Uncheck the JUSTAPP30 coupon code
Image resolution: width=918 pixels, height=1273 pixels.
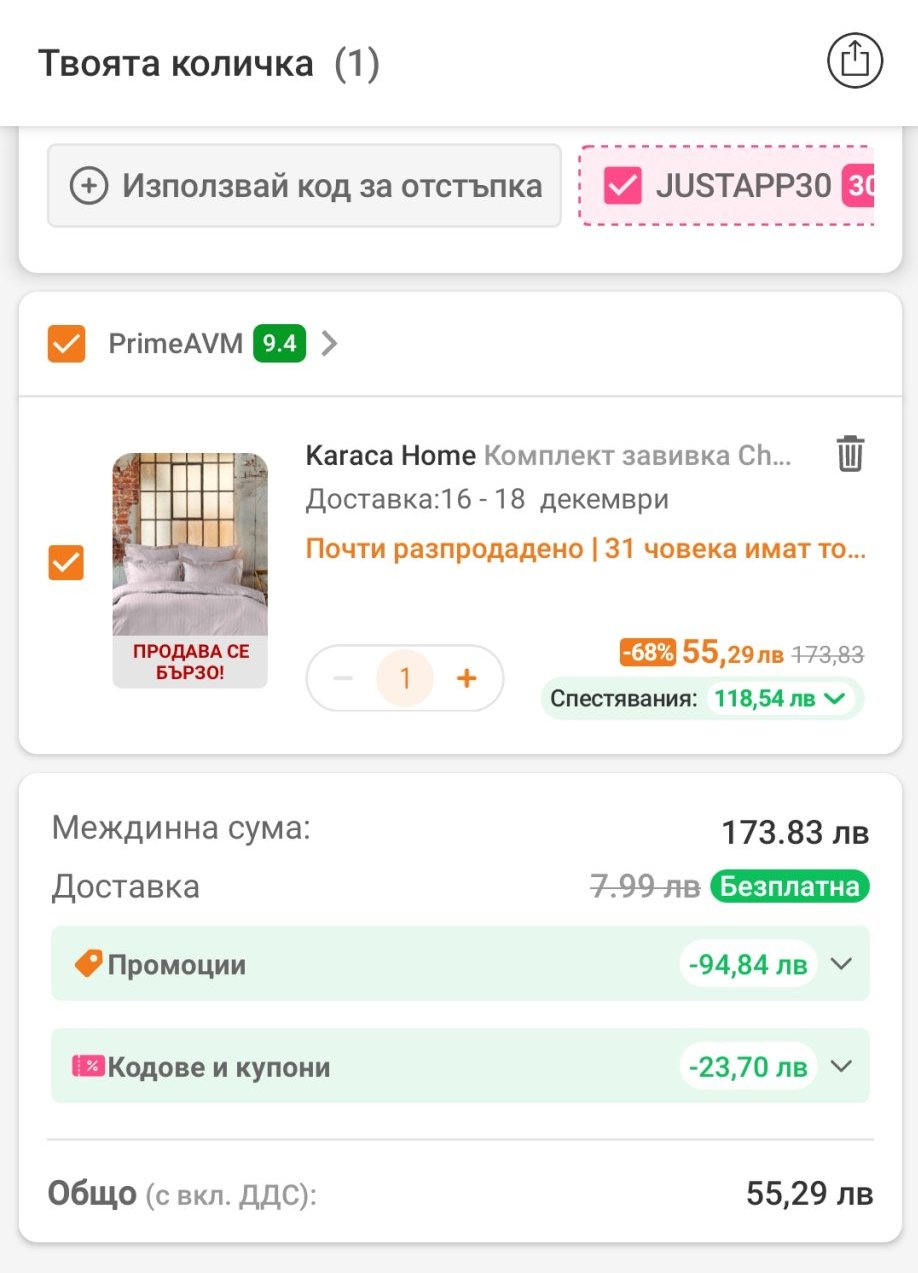pos(623,186)
